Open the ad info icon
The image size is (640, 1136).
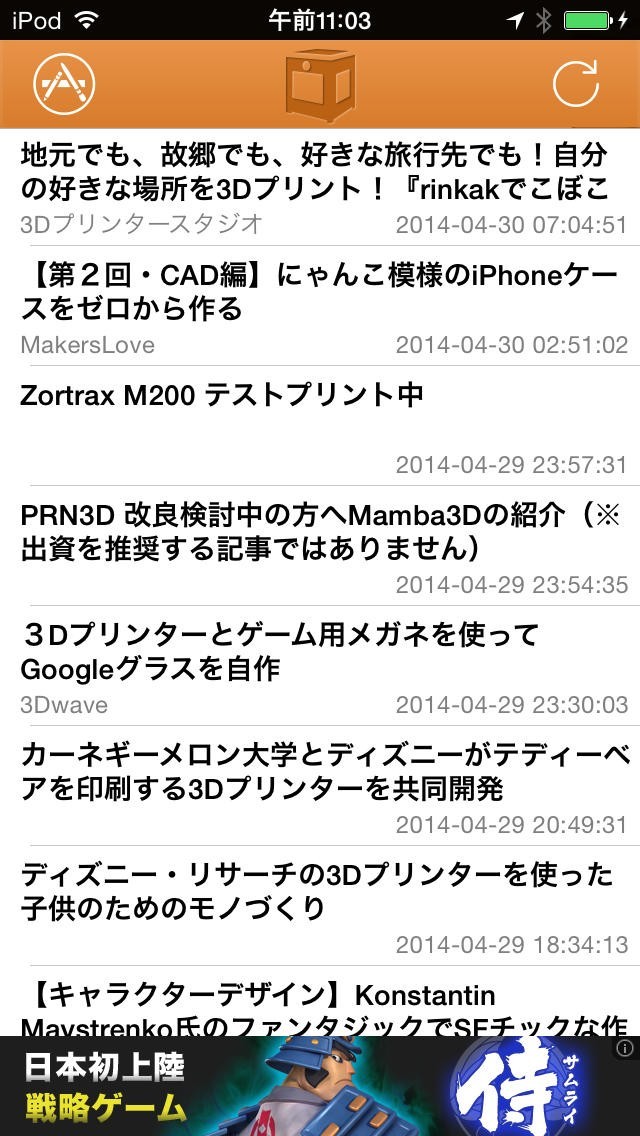click(626, 1048)
